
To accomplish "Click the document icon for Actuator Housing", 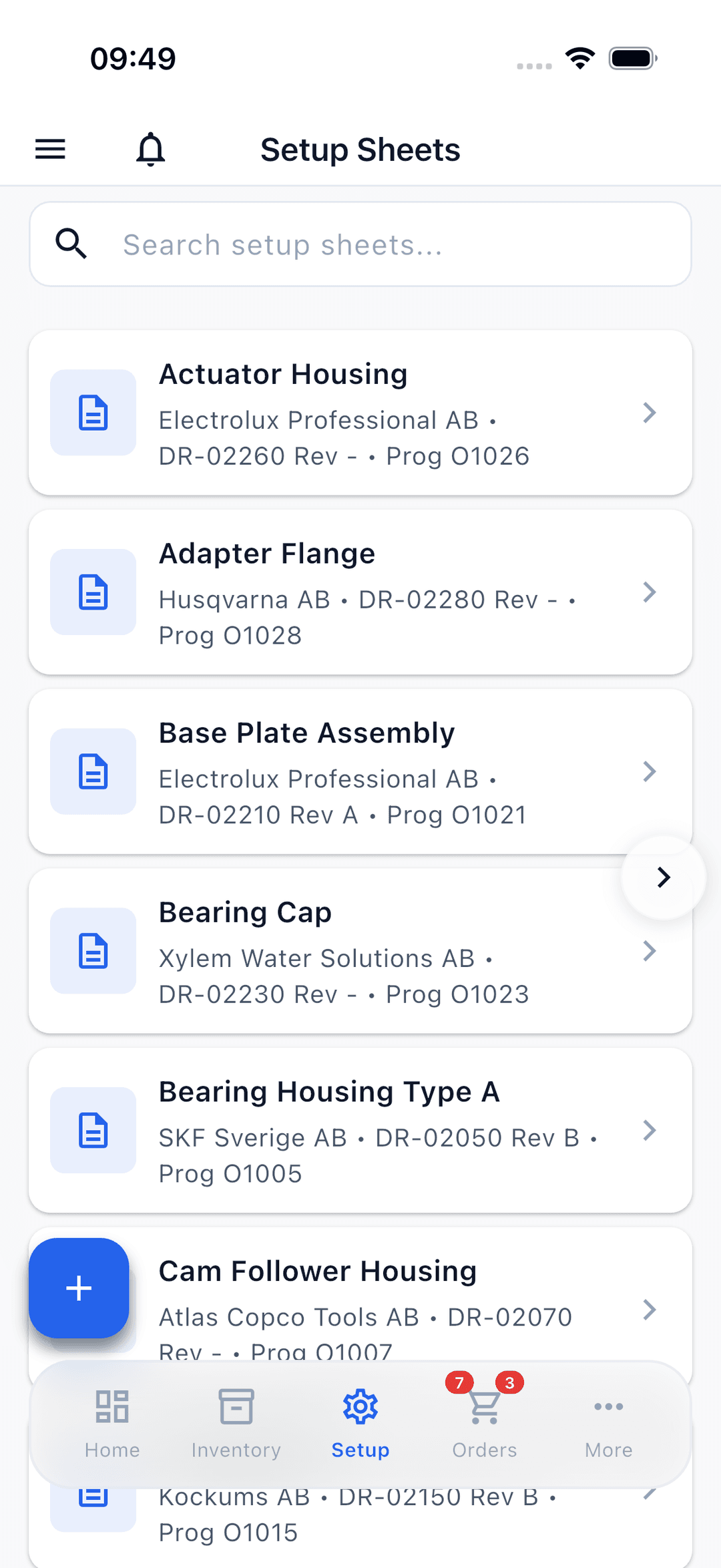I will coord(93,412).
